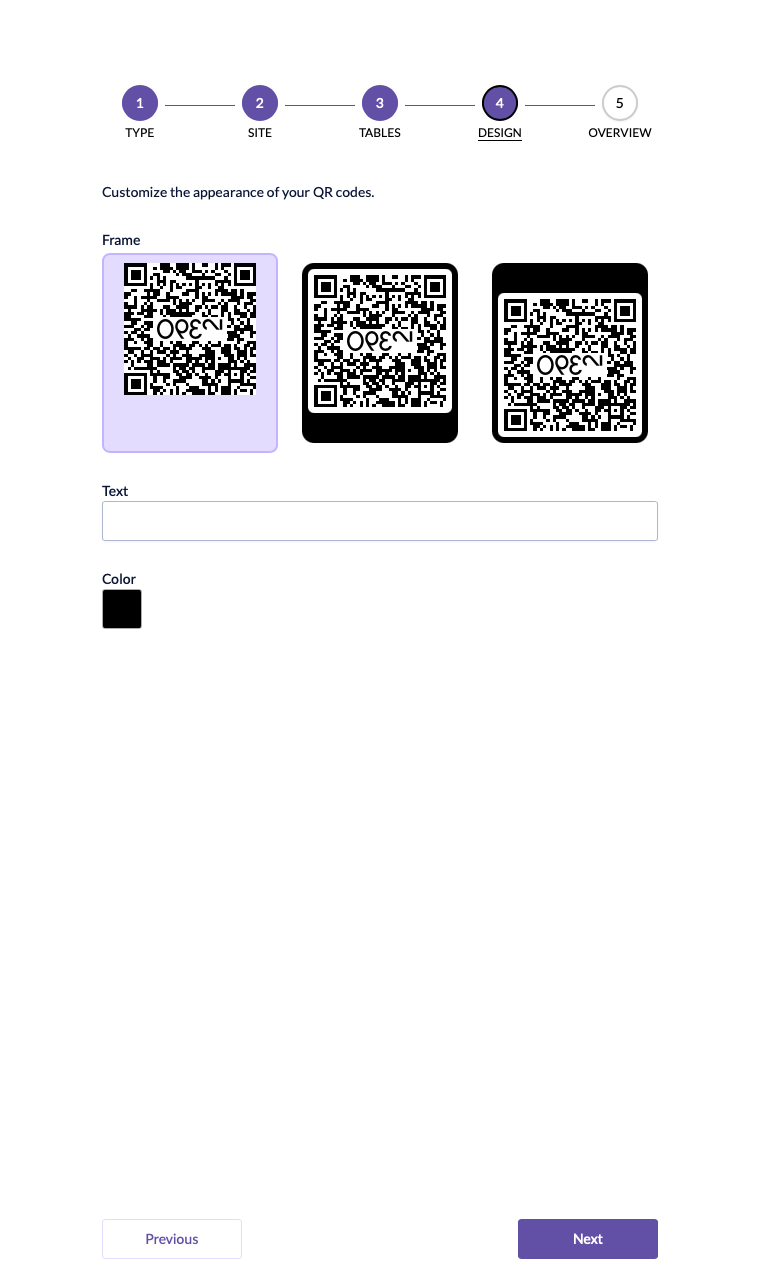Open step 3 Tables
This screenshot has height=1275, width=767.
380,103
